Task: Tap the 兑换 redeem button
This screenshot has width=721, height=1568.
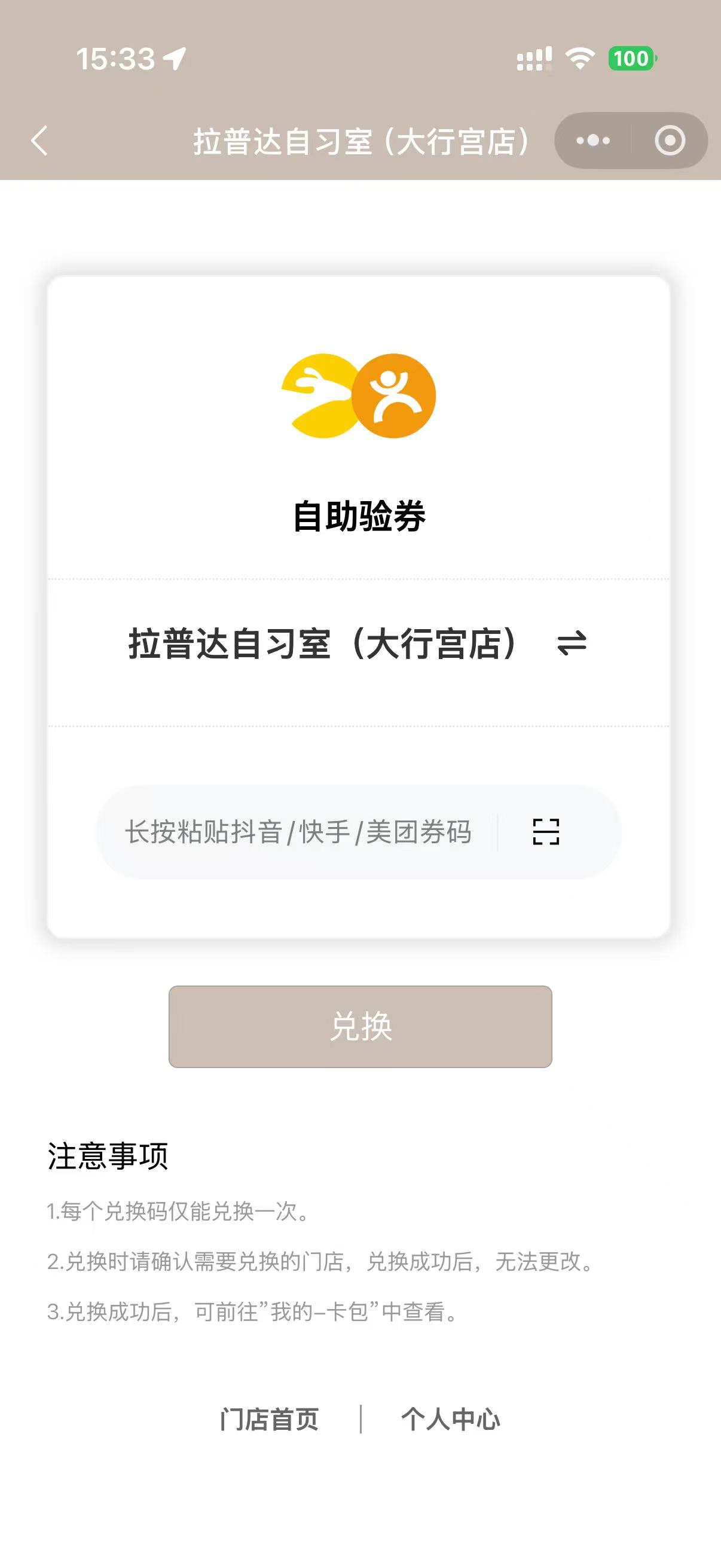Action: pos(360,1027)
